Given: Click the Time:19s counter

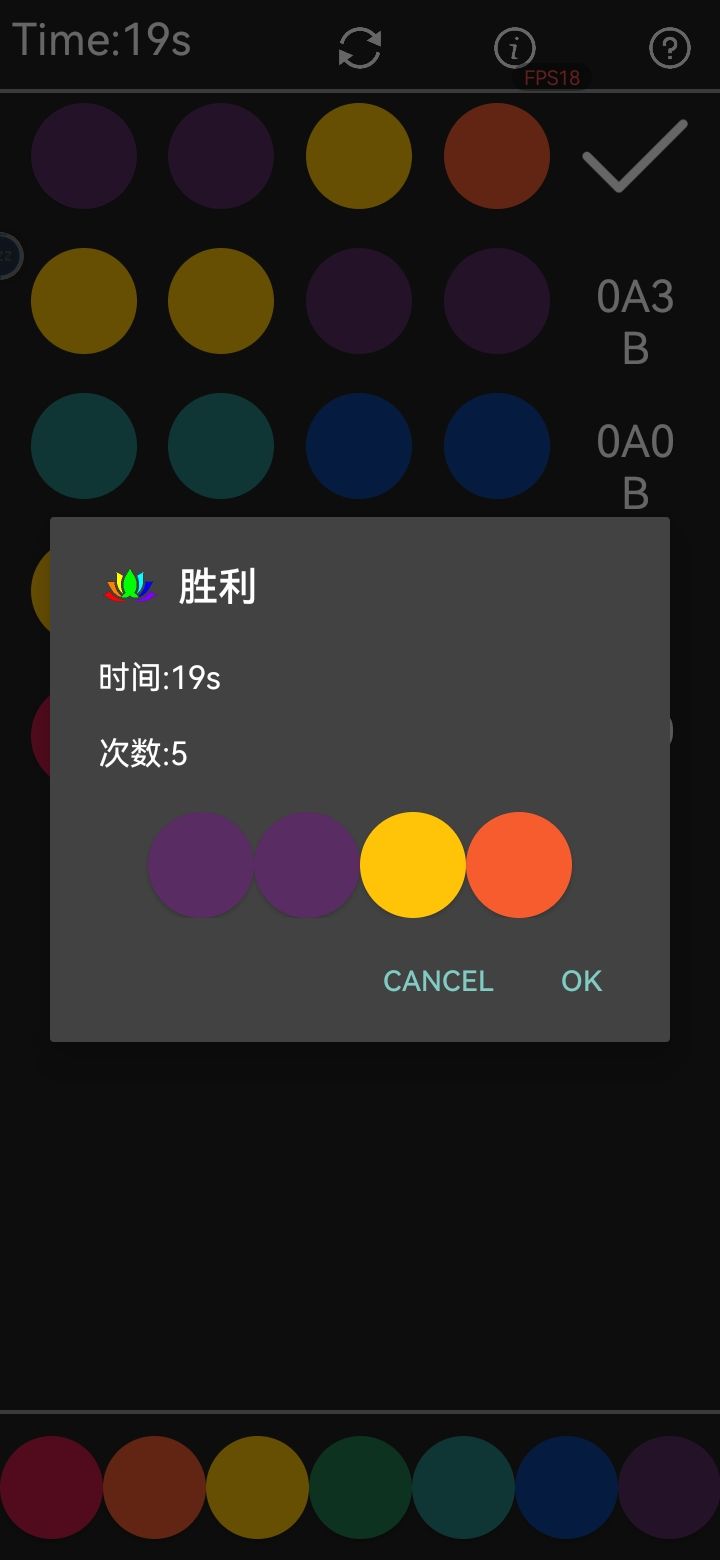Looking at the screenshot, I should tap(100, 40).
